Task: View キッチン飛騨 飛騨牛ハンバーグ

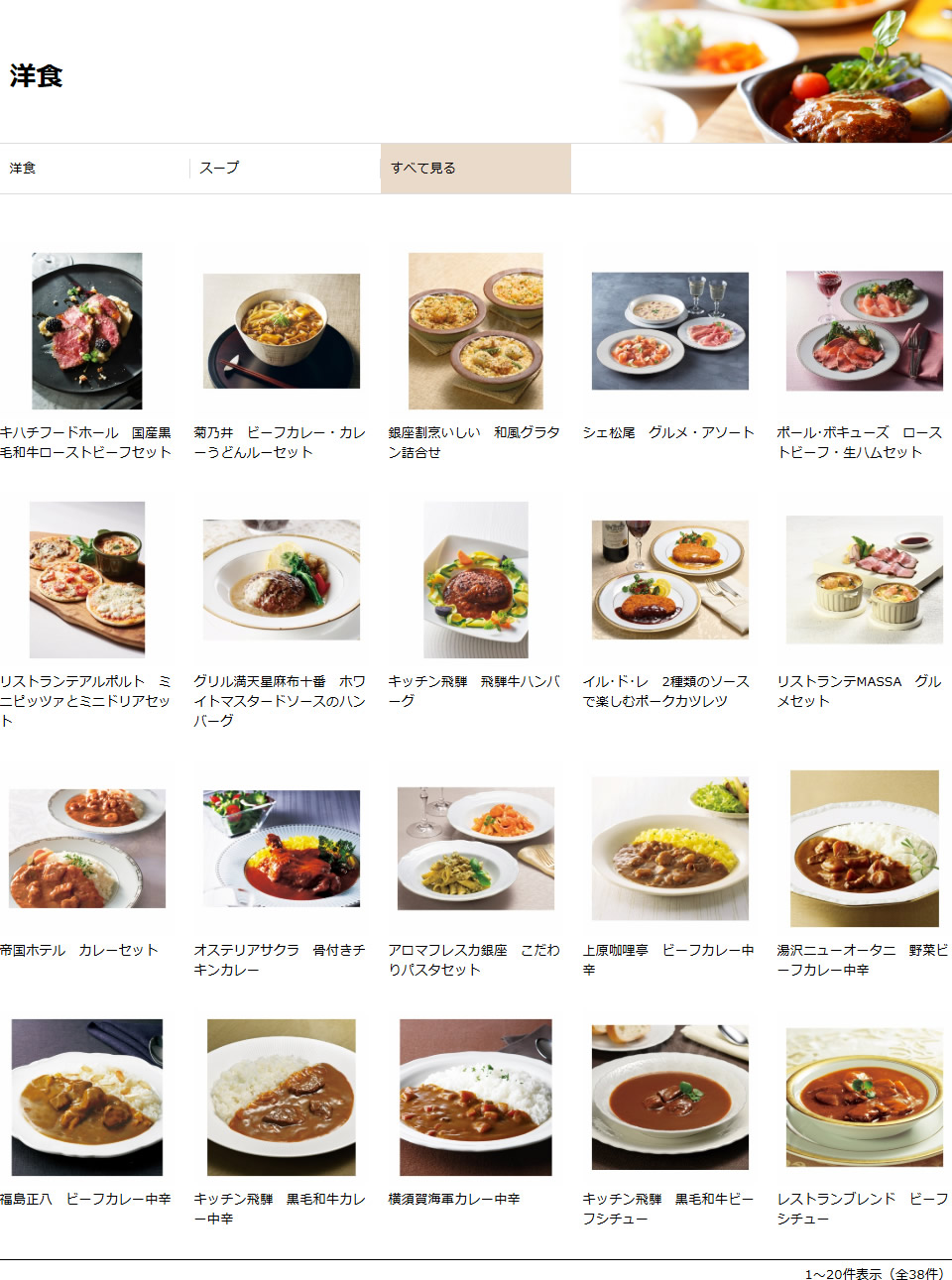Action: (x=476, y=580)
